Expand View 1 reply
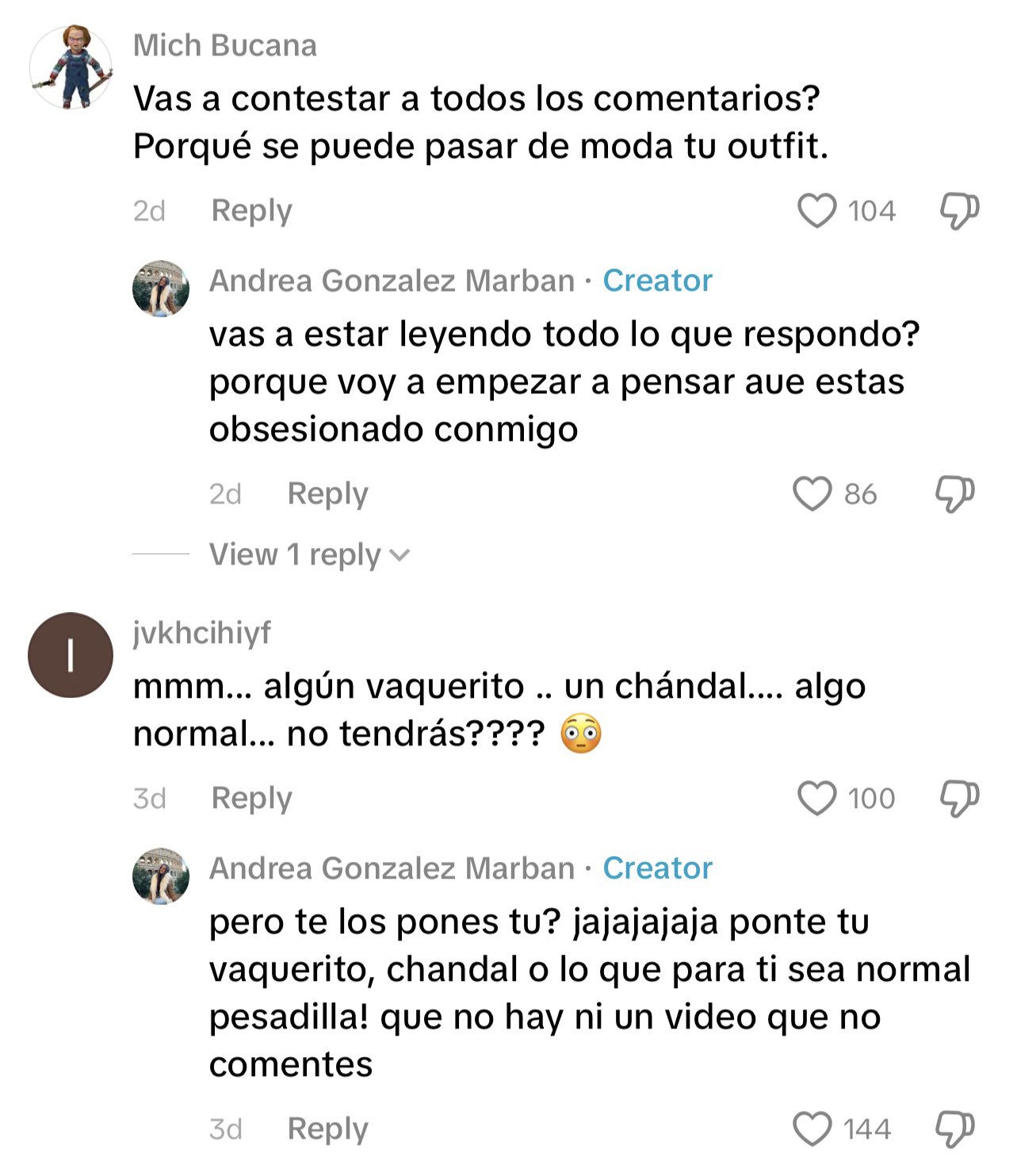1017x1176 pixels. [309, 555]
